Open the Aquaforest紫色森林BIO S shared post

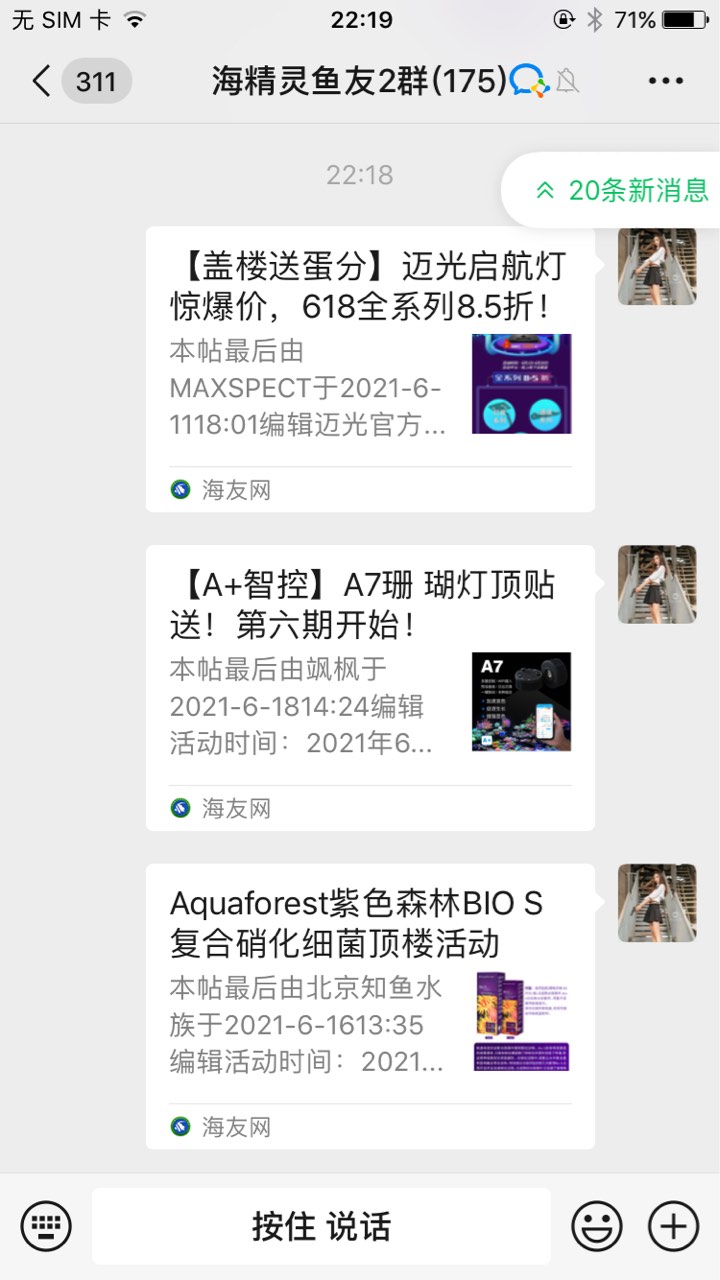[x=370, y=1006]
